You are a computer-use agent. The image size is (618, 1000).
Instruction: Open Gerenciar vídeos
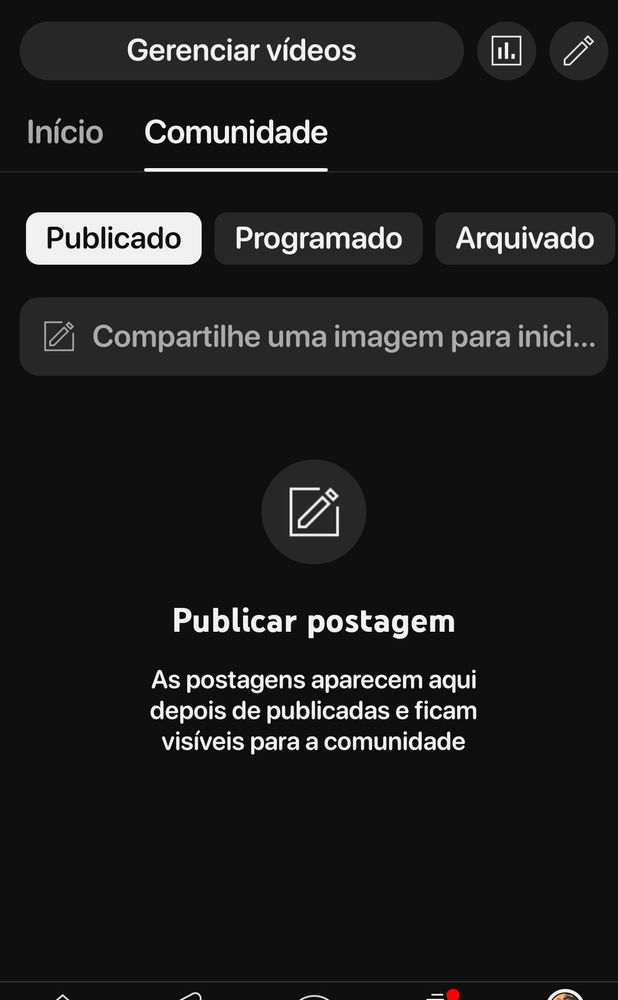[x=241, y=51]
